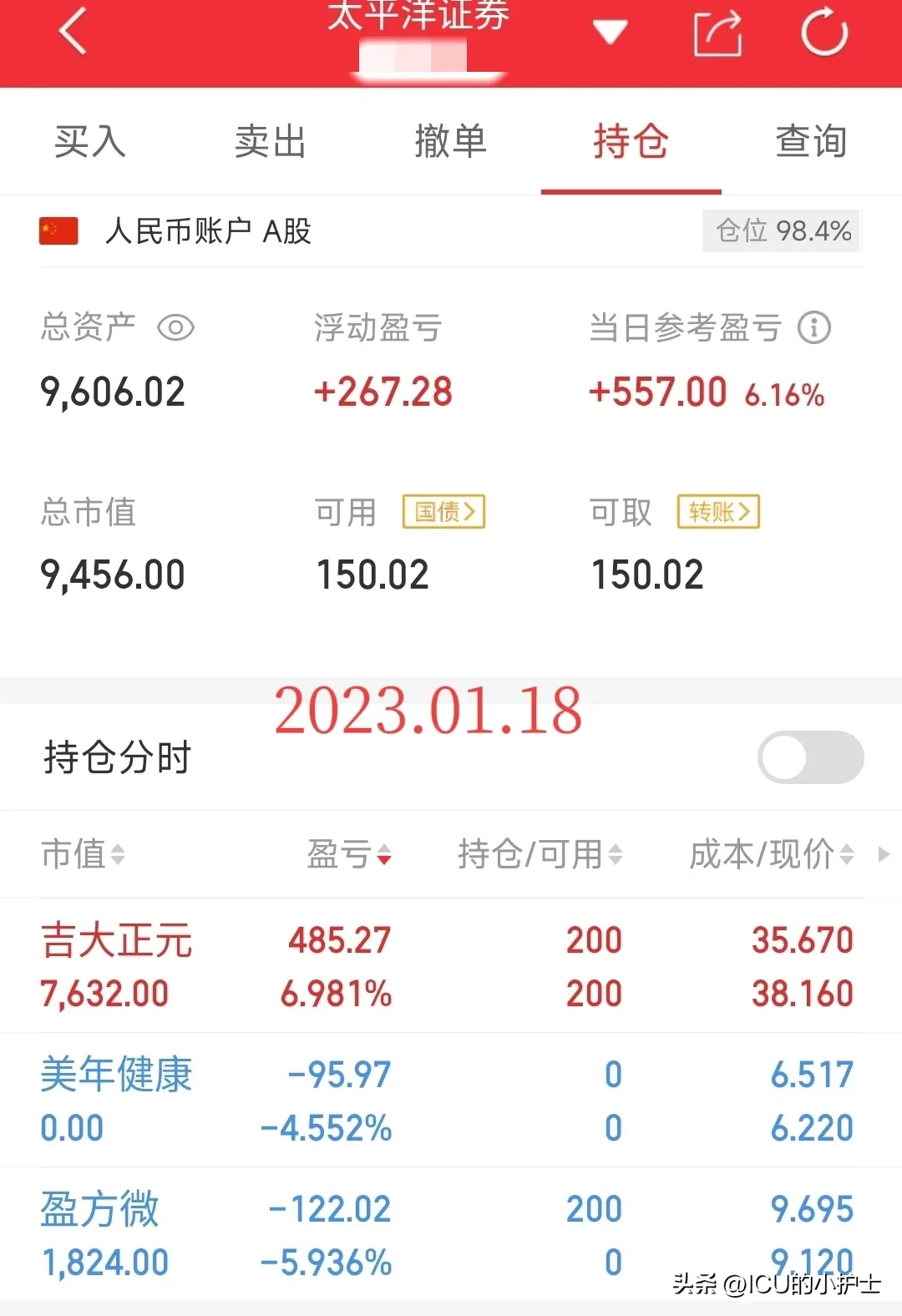Hide total assets with the eye icon

[x=175, y=327]
